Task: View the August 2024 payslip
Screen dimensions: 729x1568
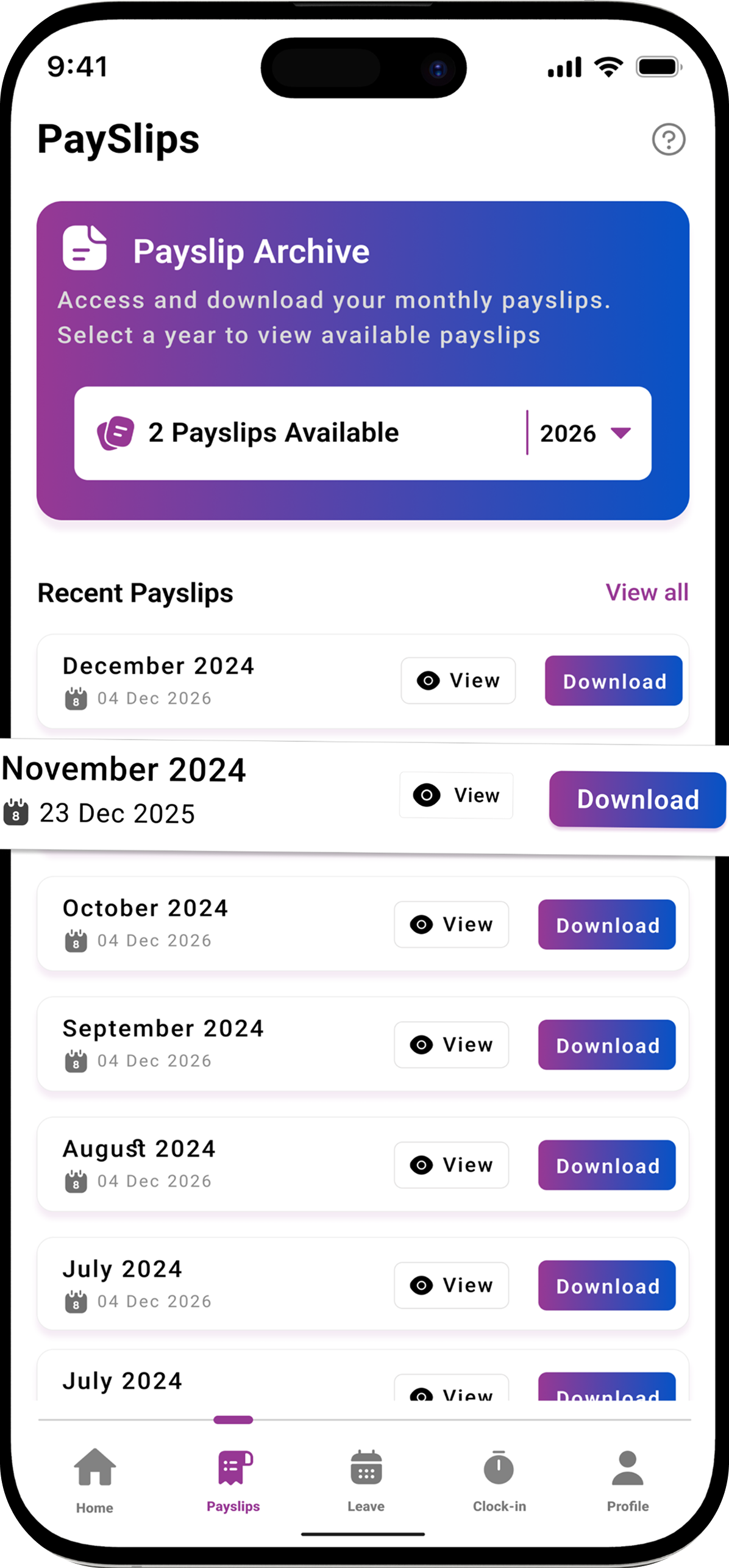Action: pos(451,1165)
